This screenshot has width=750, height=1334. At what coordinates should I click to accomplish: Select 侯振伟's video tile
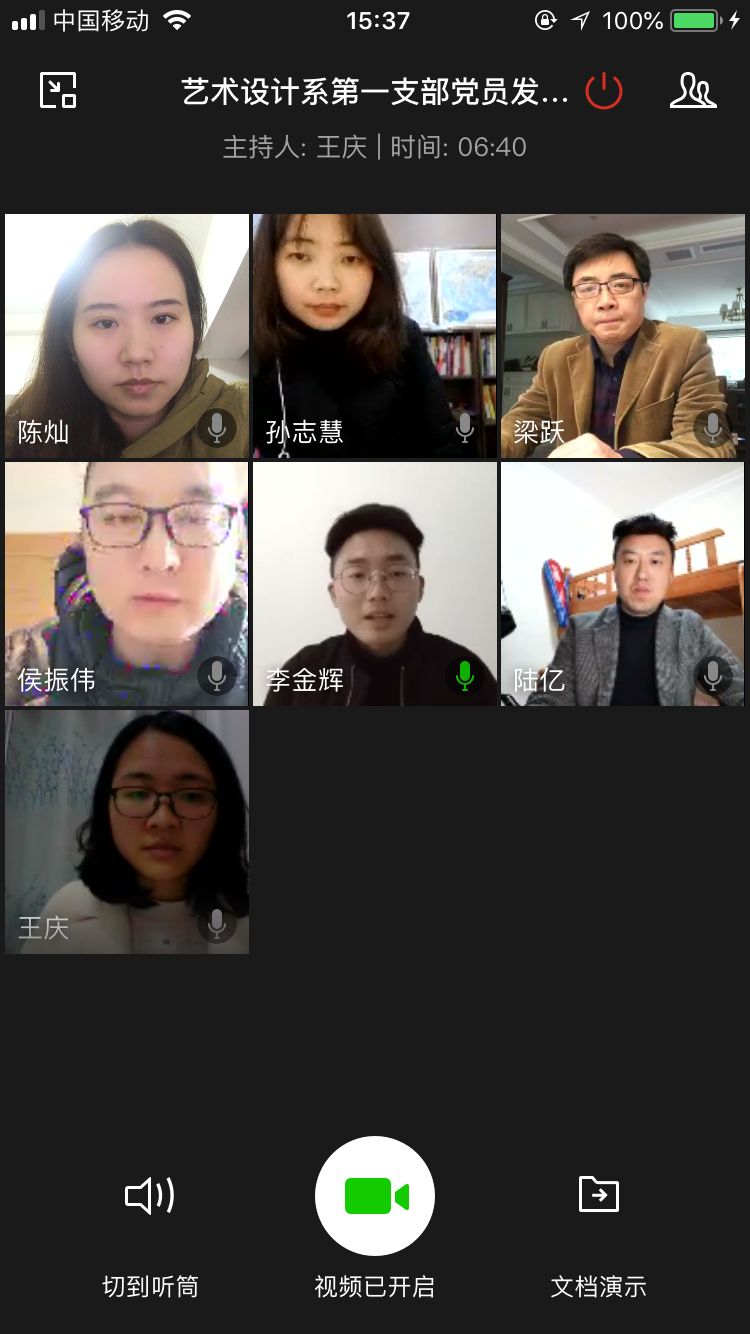pos(127,583)
